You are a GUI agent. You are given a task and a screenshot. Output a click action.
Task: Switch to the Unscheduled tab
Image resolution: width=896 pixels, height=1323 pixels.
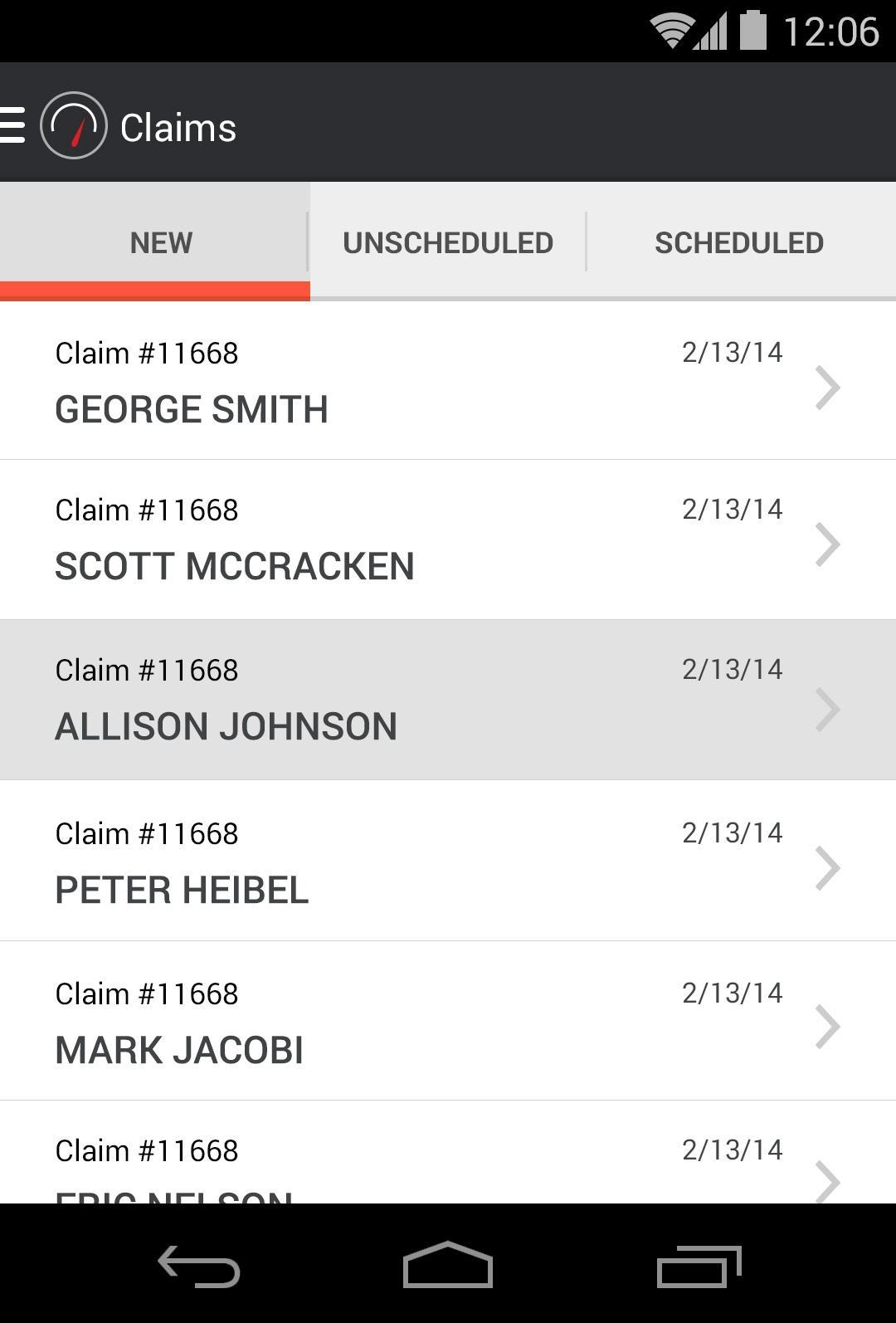[x=448, y=242]
